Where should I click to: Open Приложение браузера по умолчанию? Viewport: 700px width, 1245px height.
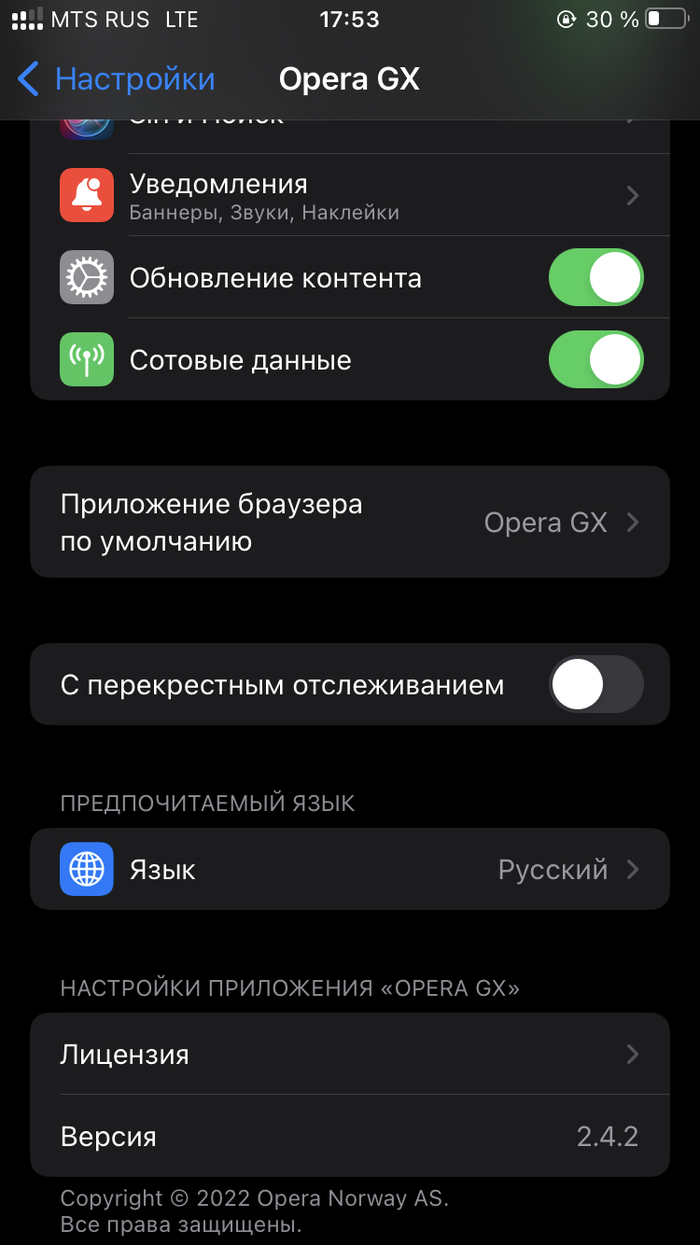coord(350,522)
